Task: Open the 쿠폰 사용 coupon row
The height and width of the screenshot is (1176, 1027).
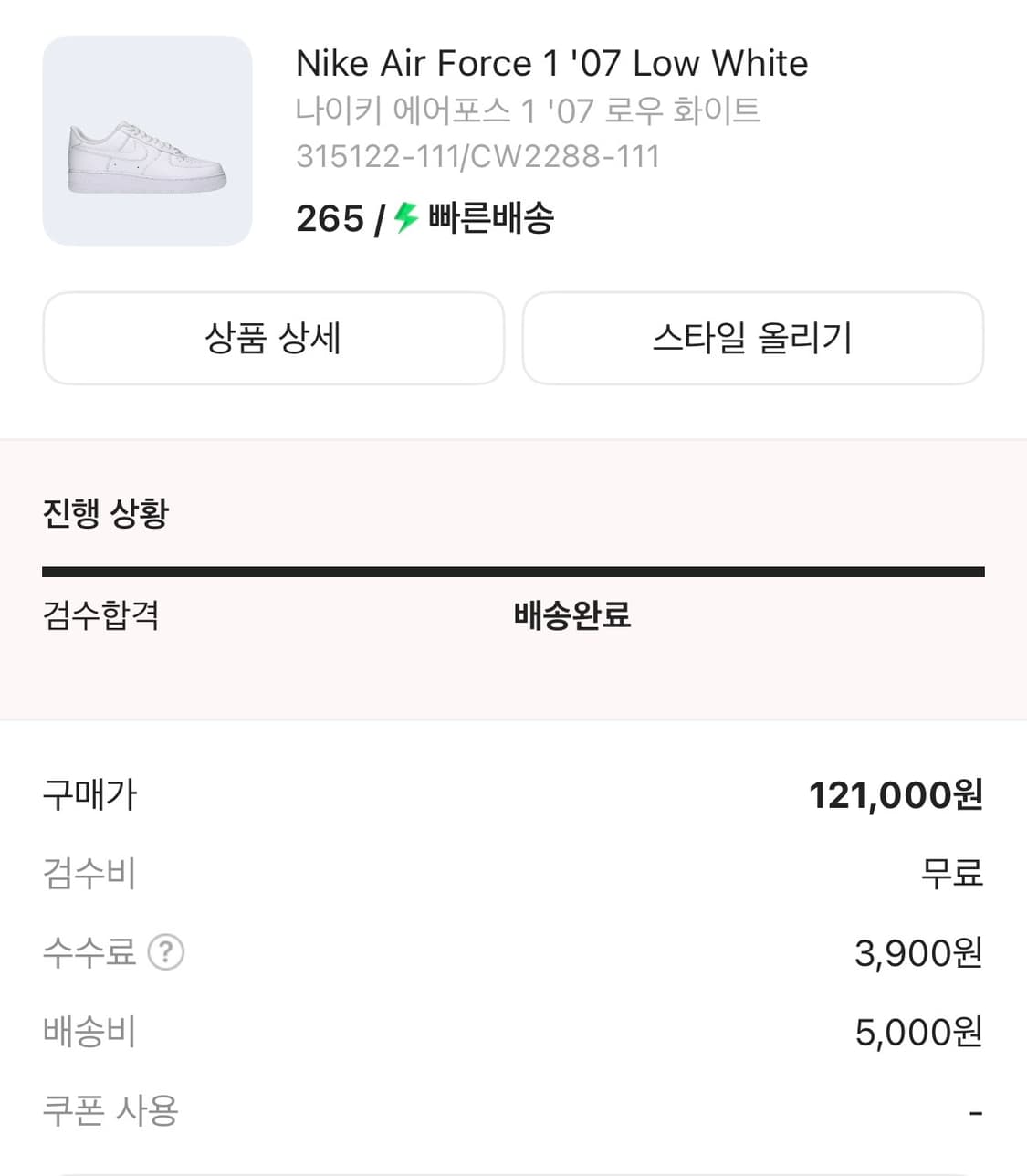Action: point(110,1111)
